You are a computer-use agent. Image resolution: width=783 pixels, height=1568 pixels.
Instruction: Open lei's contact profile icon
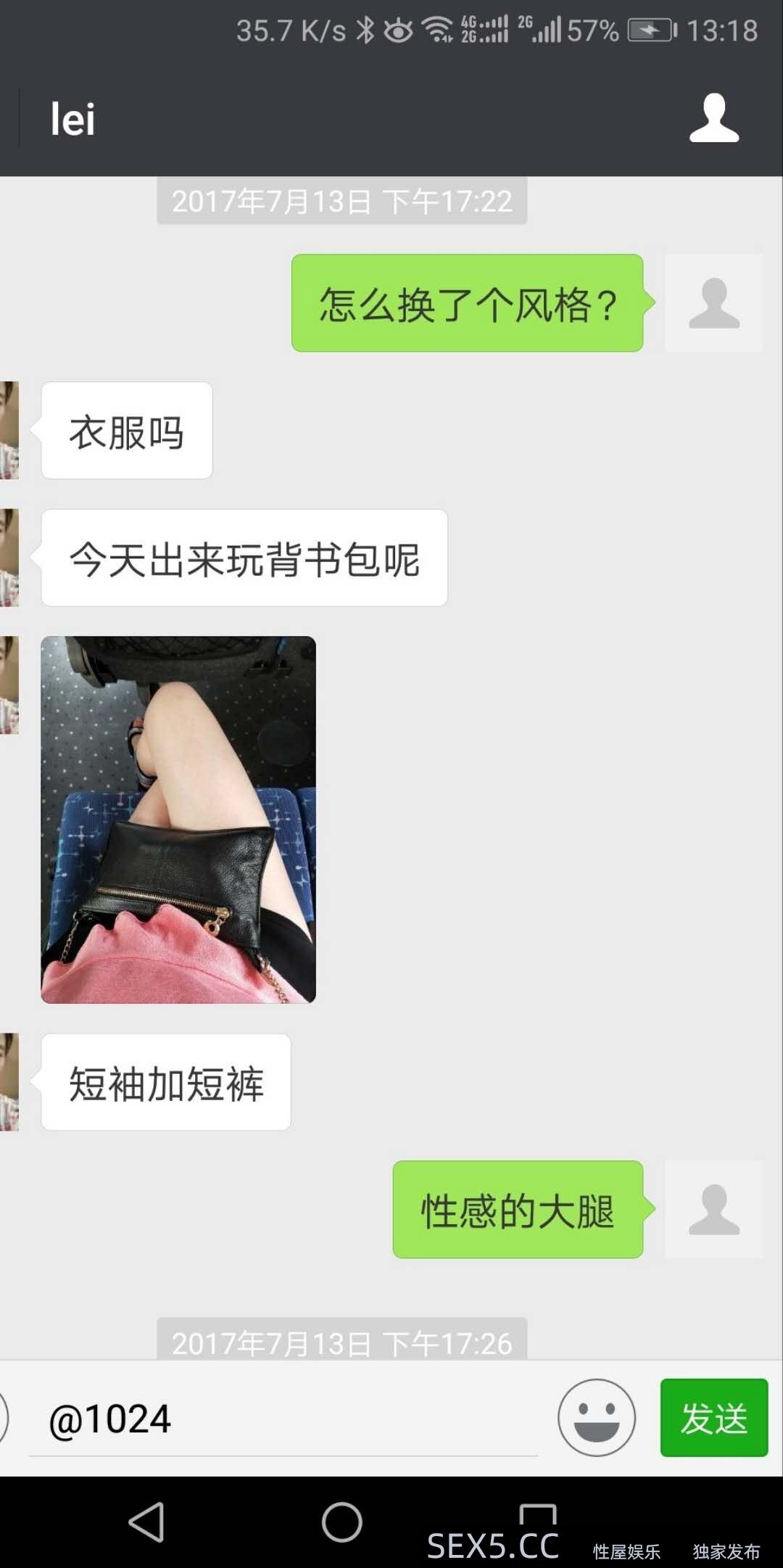tap(713, 118)
